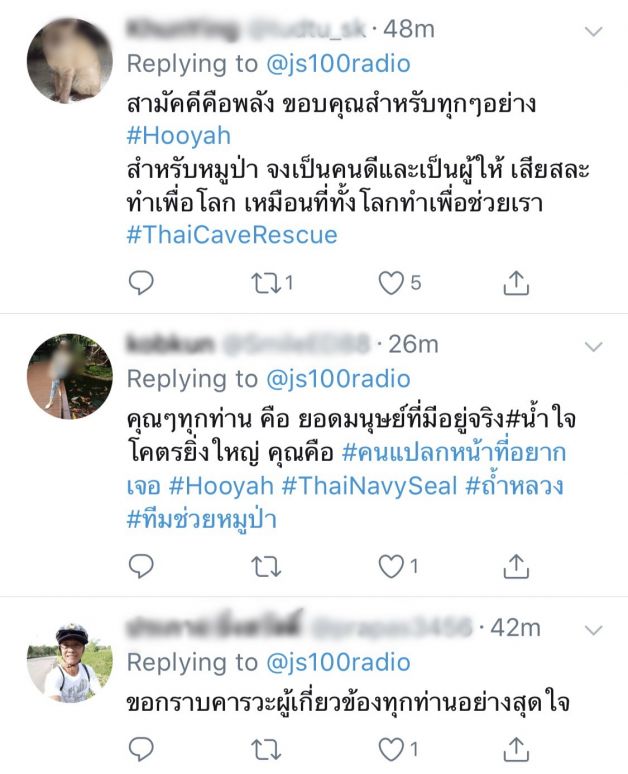Like the 42m reply
The image size is (628, 774).
(x=390, y=747)
